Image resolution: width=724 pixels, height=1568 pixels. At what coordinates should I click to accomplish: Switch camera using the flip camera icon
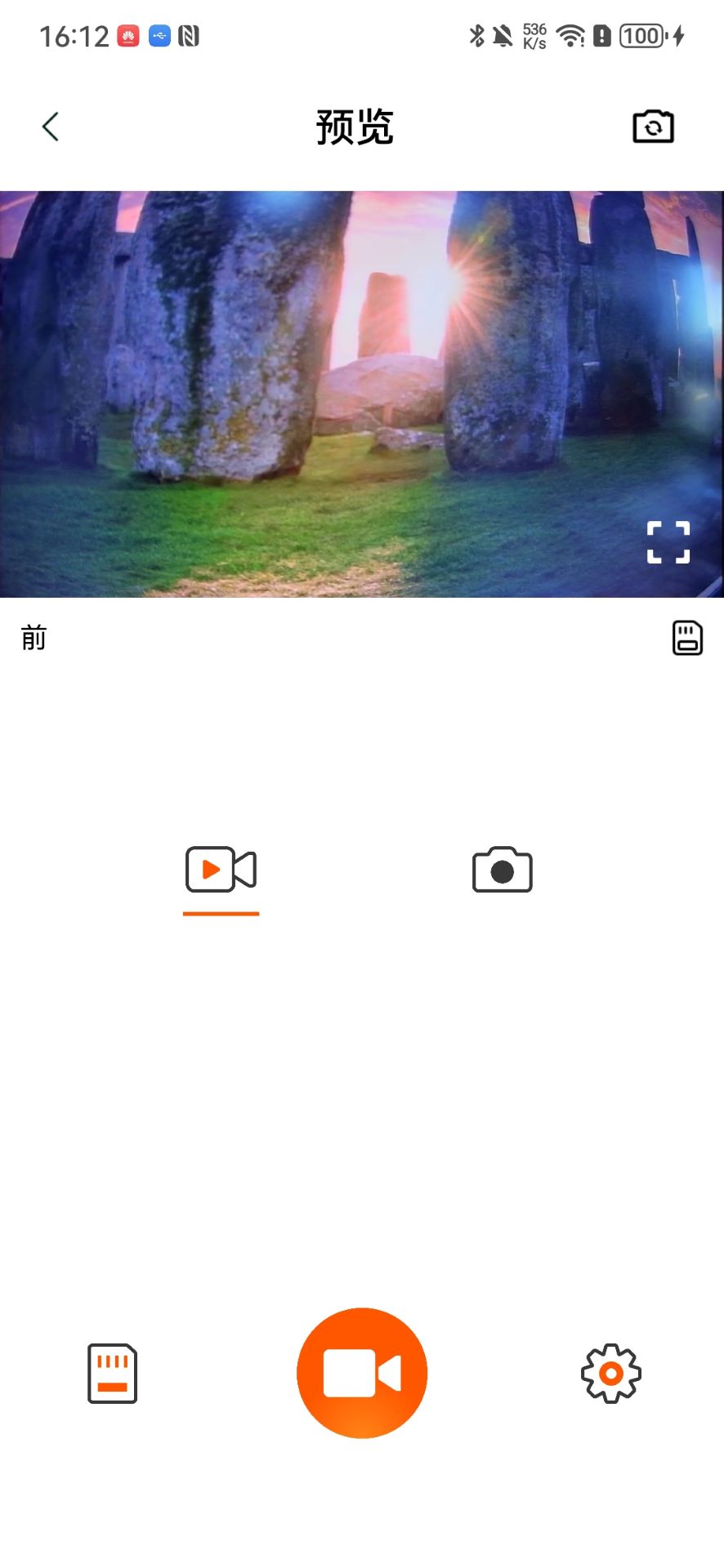[x=653, y=127]
